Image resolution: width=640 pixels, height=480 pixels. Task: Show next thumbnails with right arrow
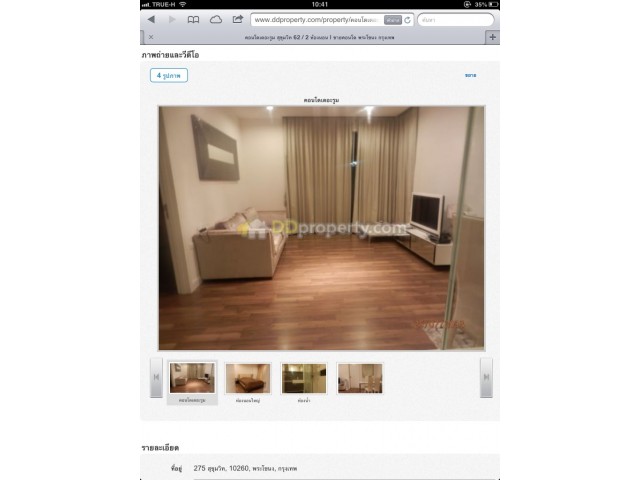click(x=486, y=378)
